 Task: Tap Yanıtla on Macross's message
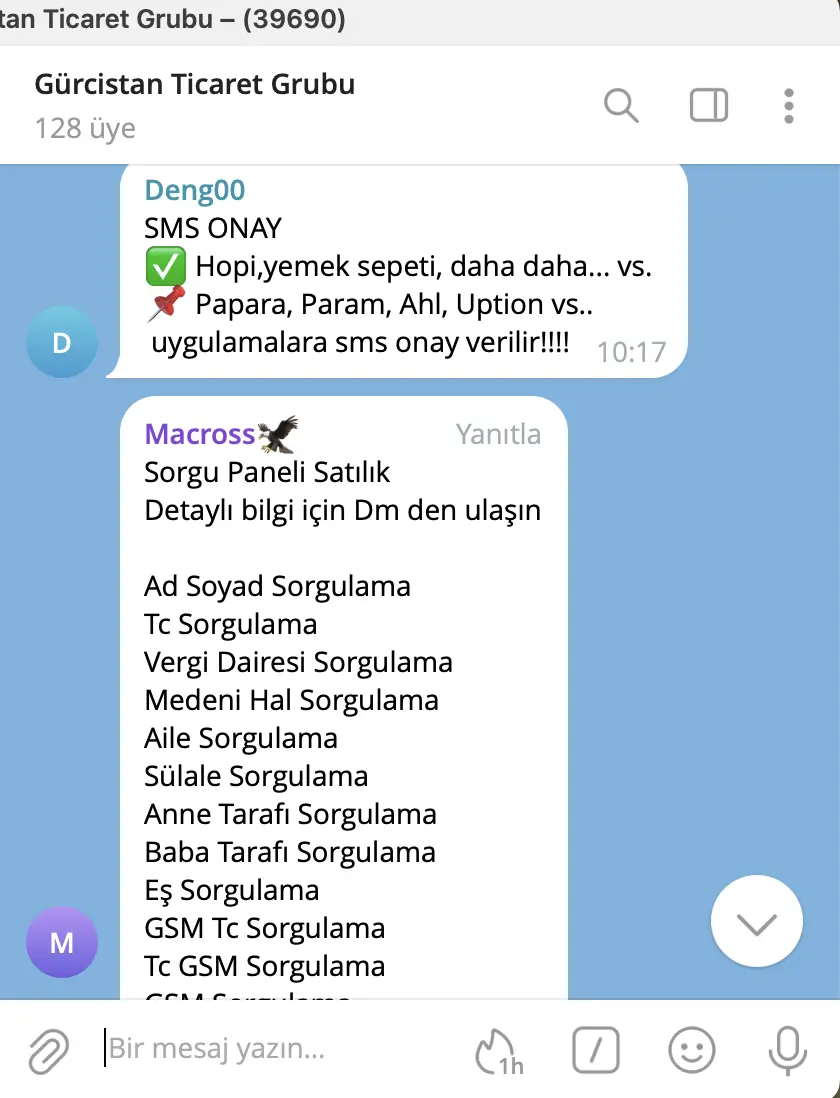(498, 434)
